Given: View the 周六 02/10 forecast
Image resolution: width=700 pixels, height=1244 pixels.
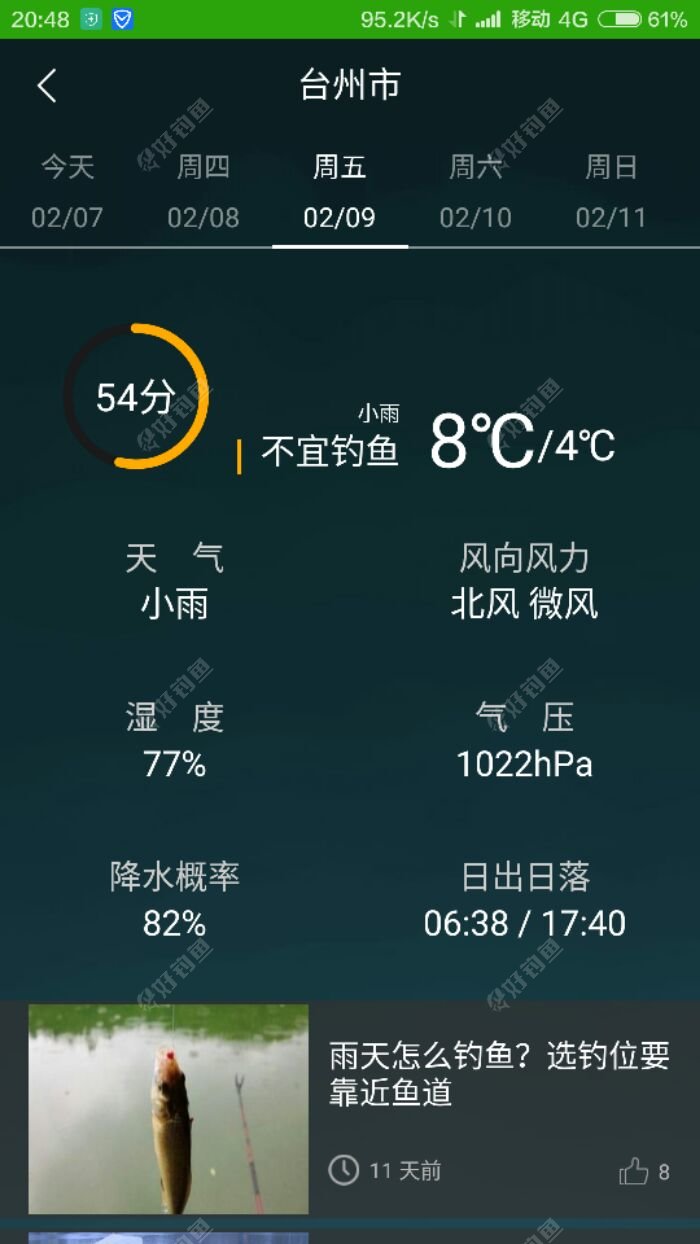Looking at the screenshot, I should [x=475, y=192].
